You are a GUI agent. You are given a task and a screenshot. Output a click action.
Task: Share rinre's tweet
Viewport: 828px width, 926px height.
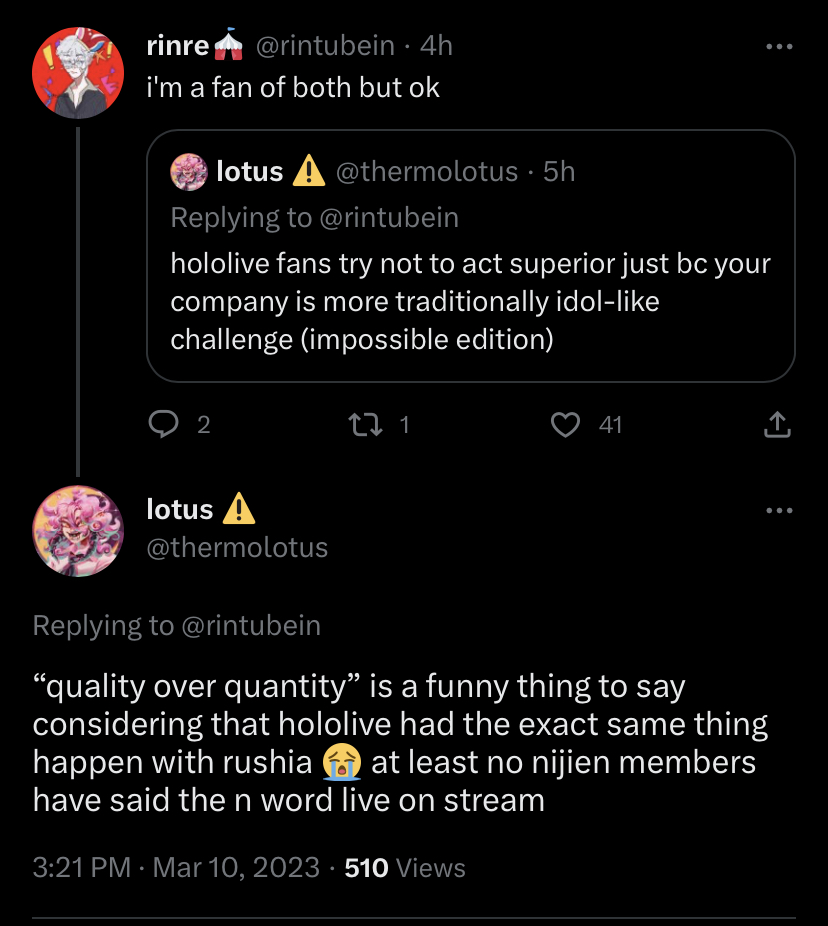pyautogui.click(x=777, y=425)
